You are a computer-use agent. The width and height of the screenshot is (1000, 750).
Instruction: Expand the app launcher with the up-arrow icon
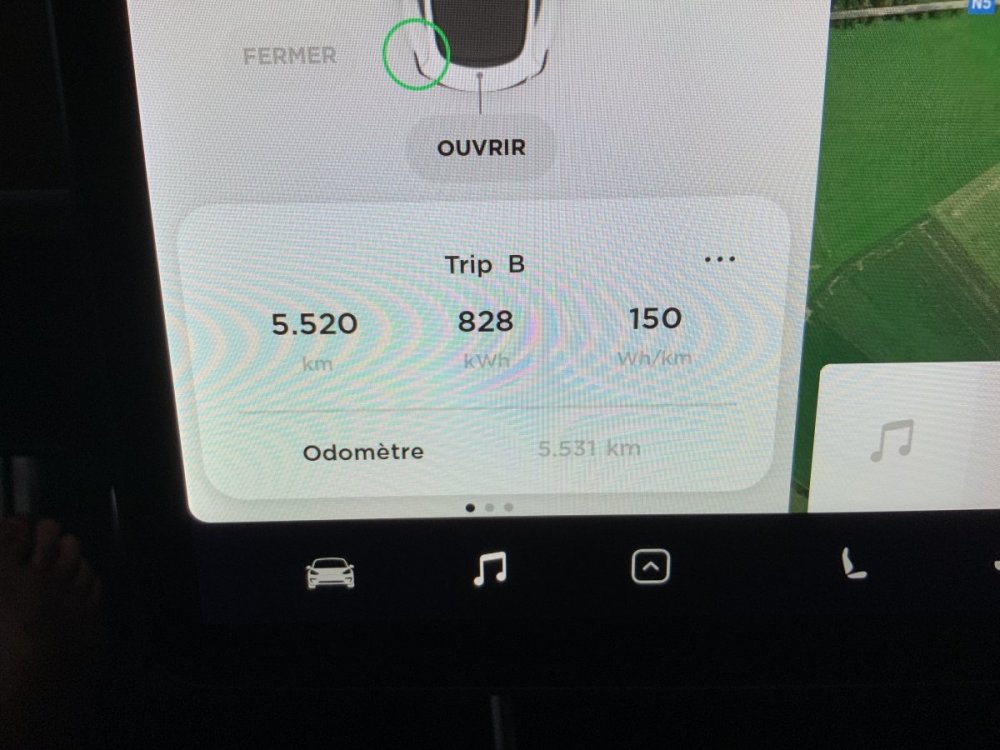pos(650,568)
